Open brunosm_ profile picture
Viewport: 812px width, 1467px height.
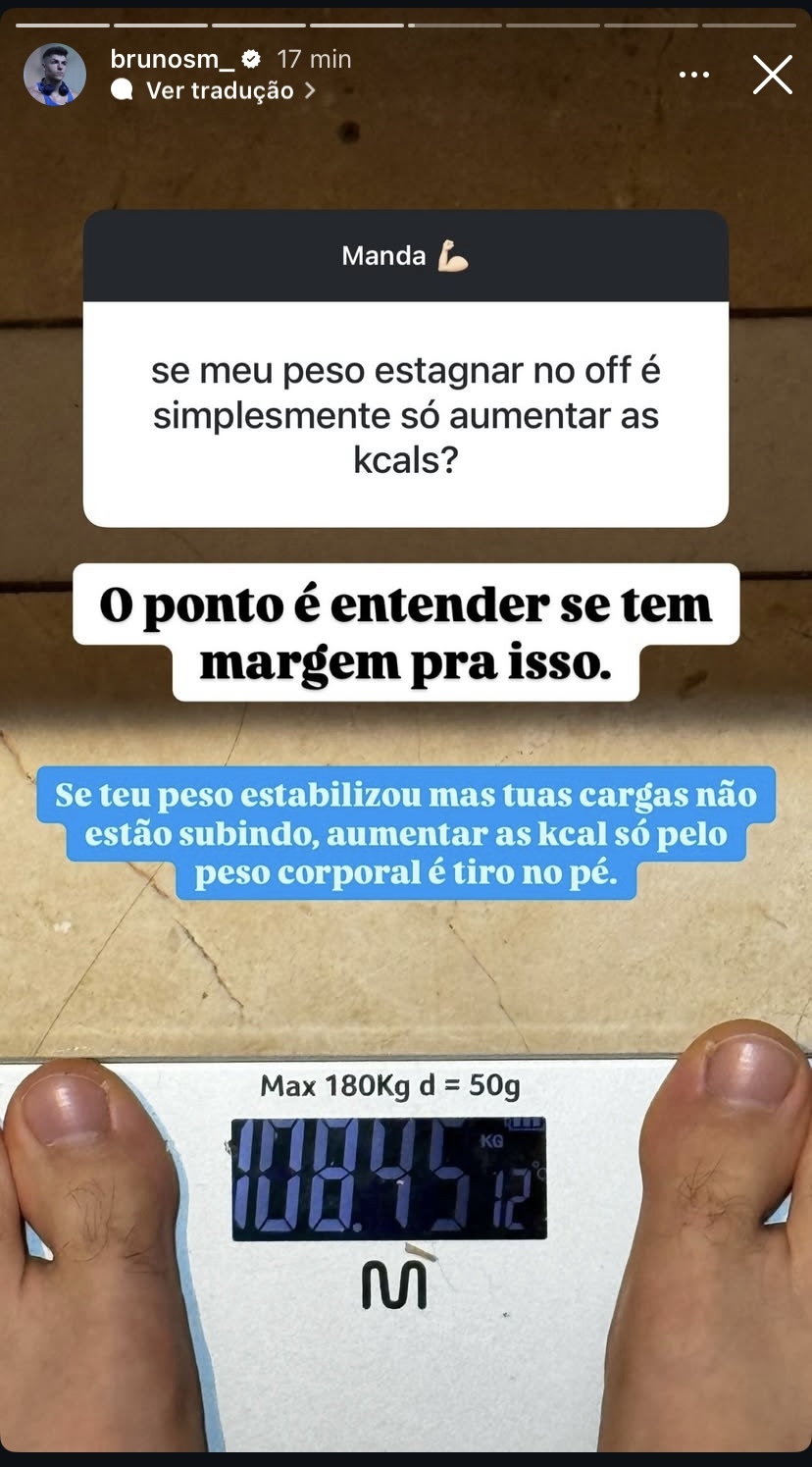pos(55,75)
